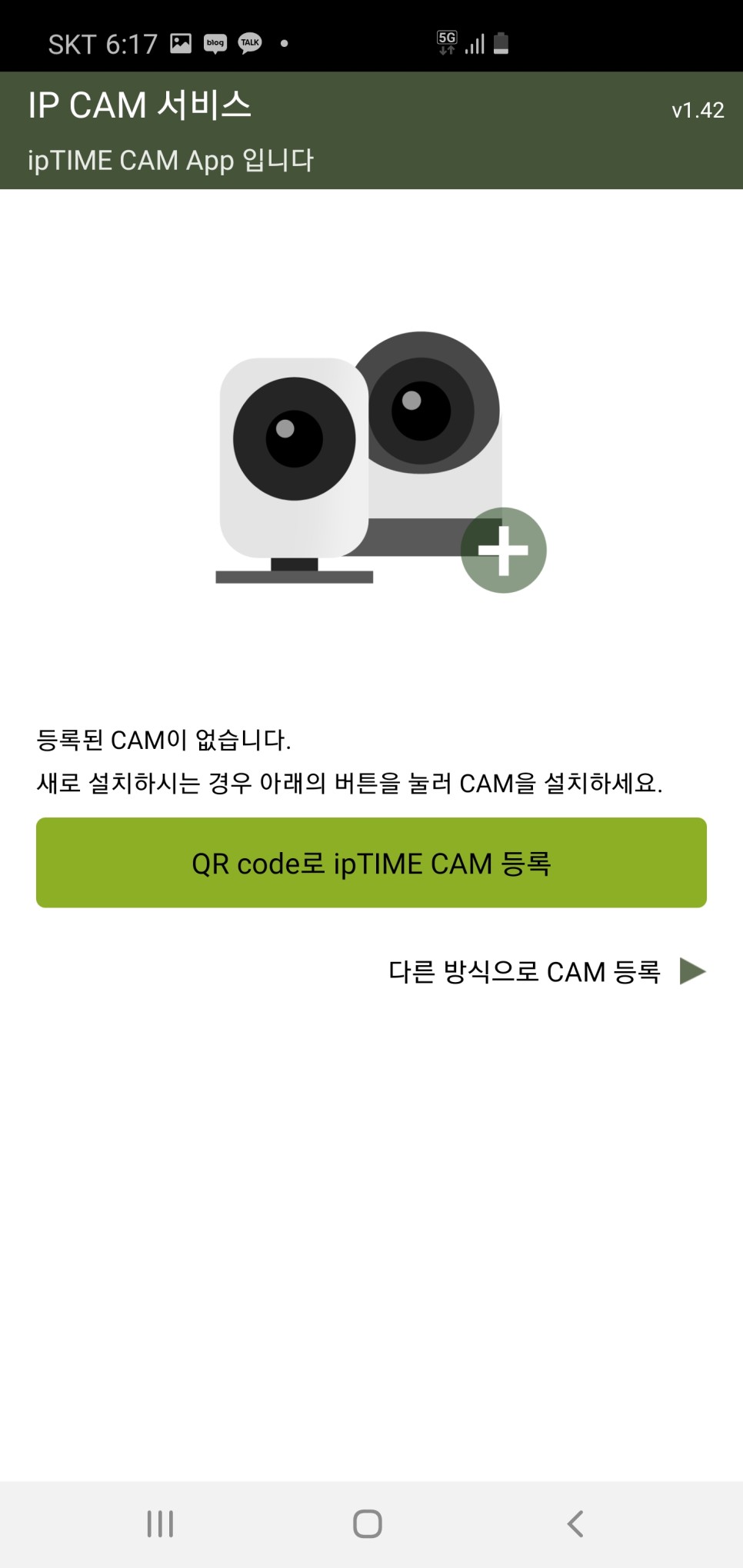Screen dimensions: 743x1568
Task: Tap the Back button in navigation bar
Action: click(x=575, y=1523)
